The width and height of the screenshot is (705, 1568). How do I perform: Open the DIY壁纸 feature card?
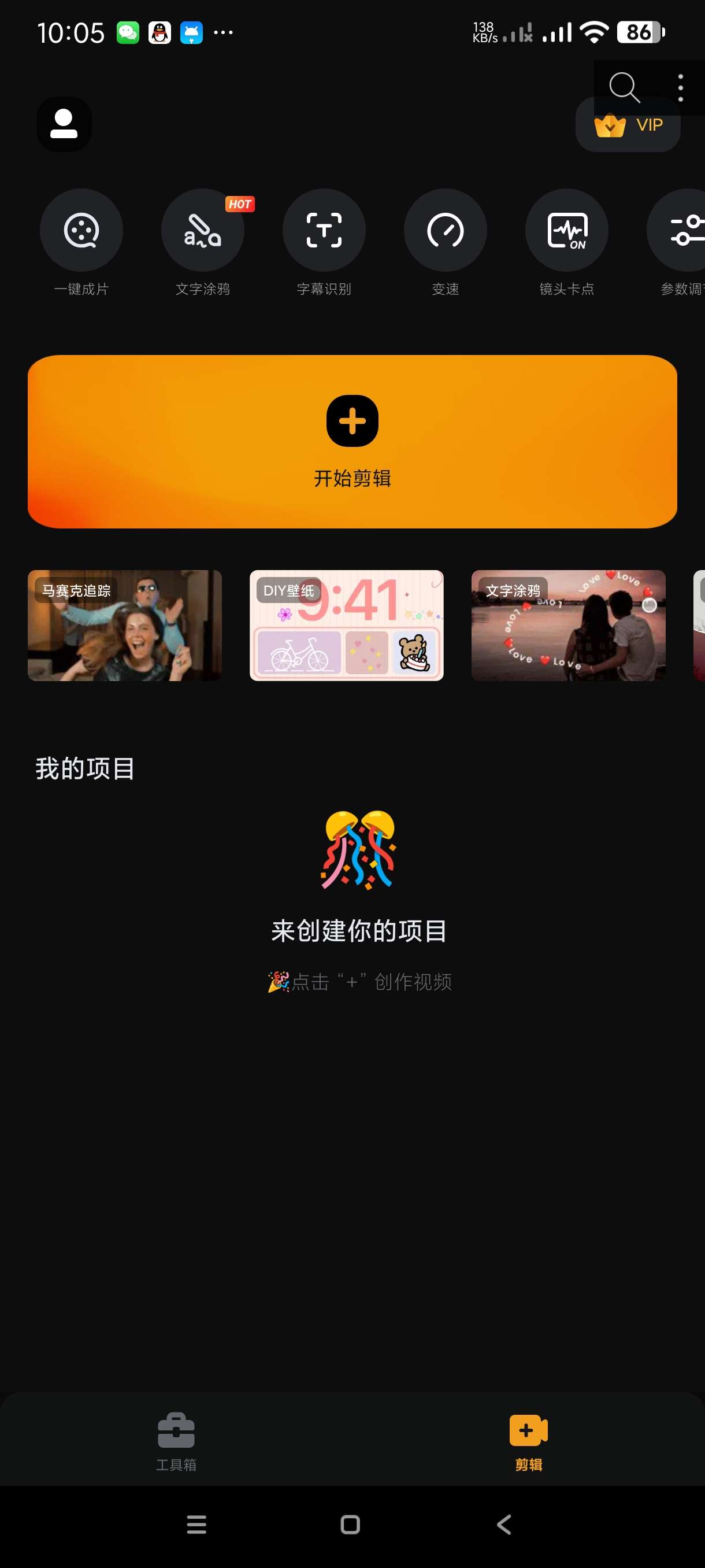pyautogui.click(x=346, y=625)
